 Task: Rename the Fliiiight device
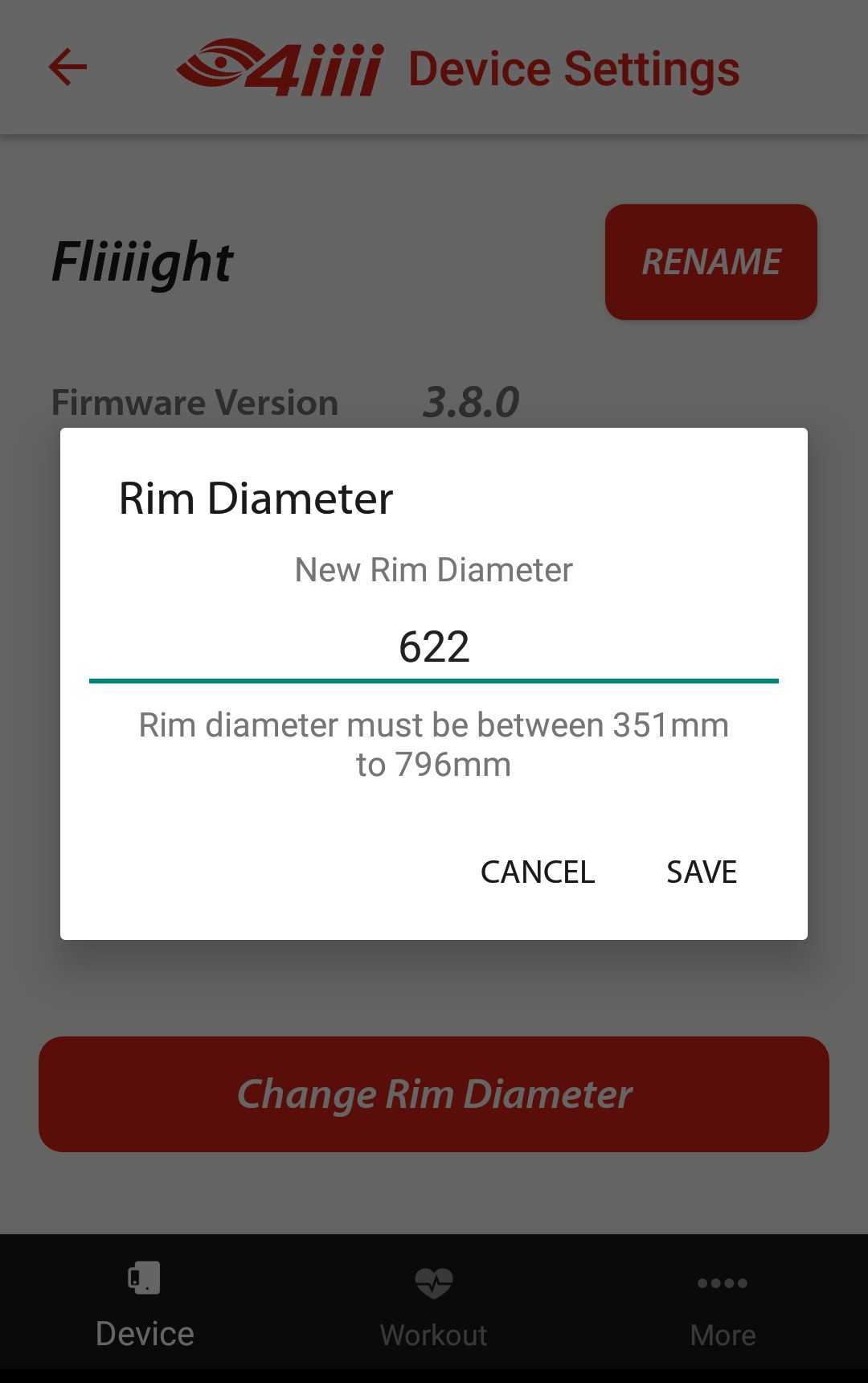pyautogui.click(x=710, y=262)
